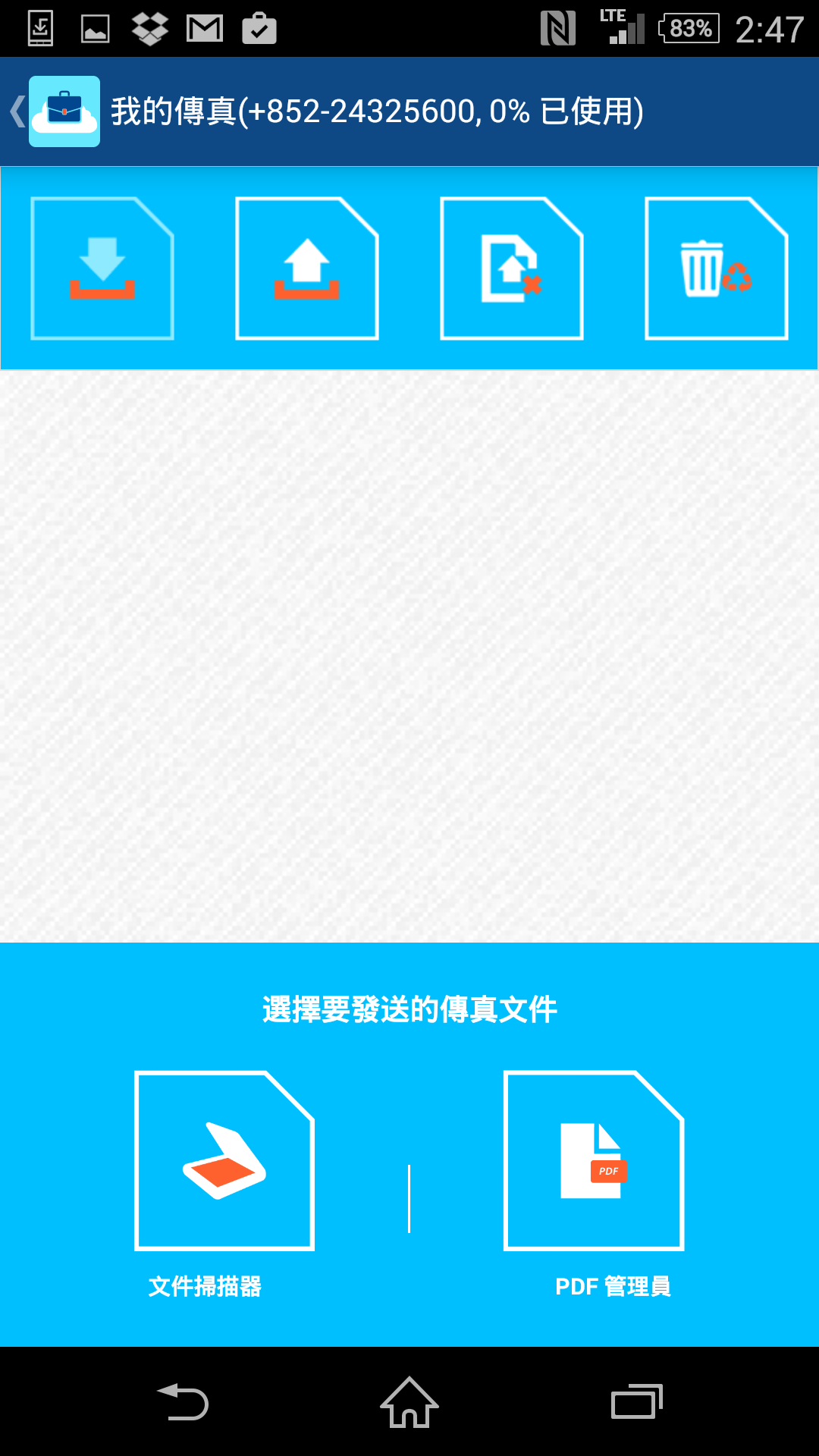Open the PDF 管理員 manager
Viewport: 819px width, 1456px height.
tap(594, 1160)
